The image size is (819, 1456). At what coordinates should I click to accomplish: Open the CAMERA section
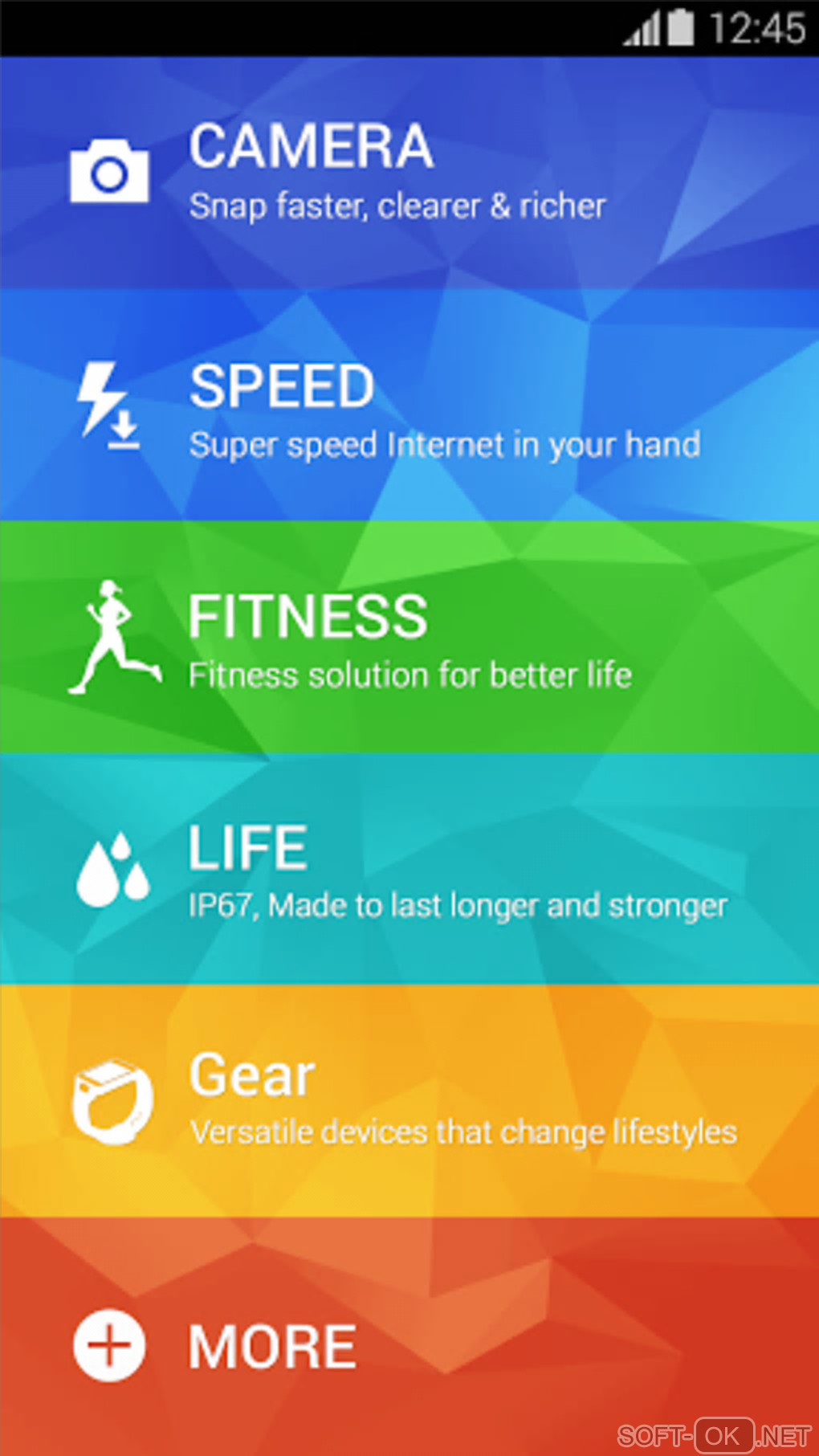(x=409, y=173)
